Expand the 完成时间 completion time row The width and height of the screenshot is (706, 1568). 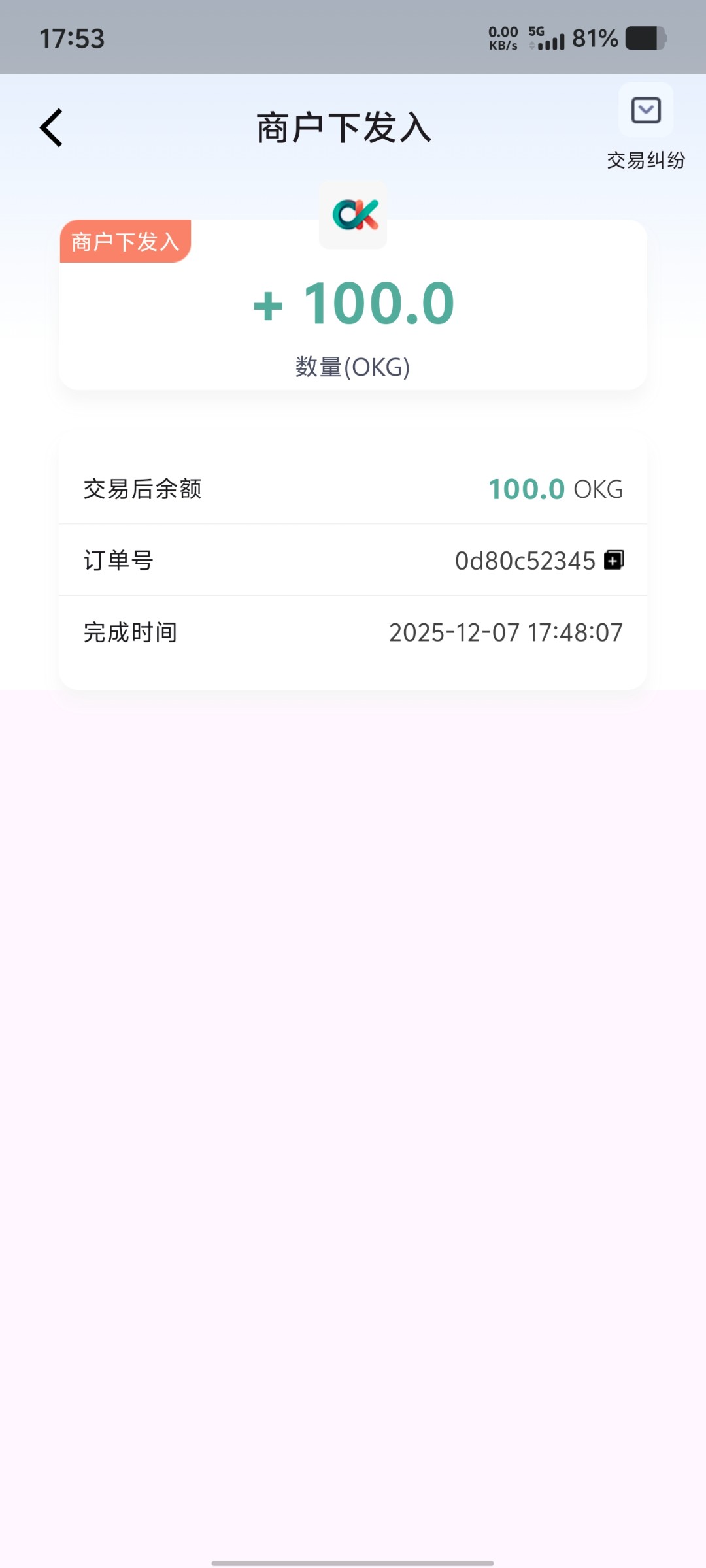(x=353, y=632)
